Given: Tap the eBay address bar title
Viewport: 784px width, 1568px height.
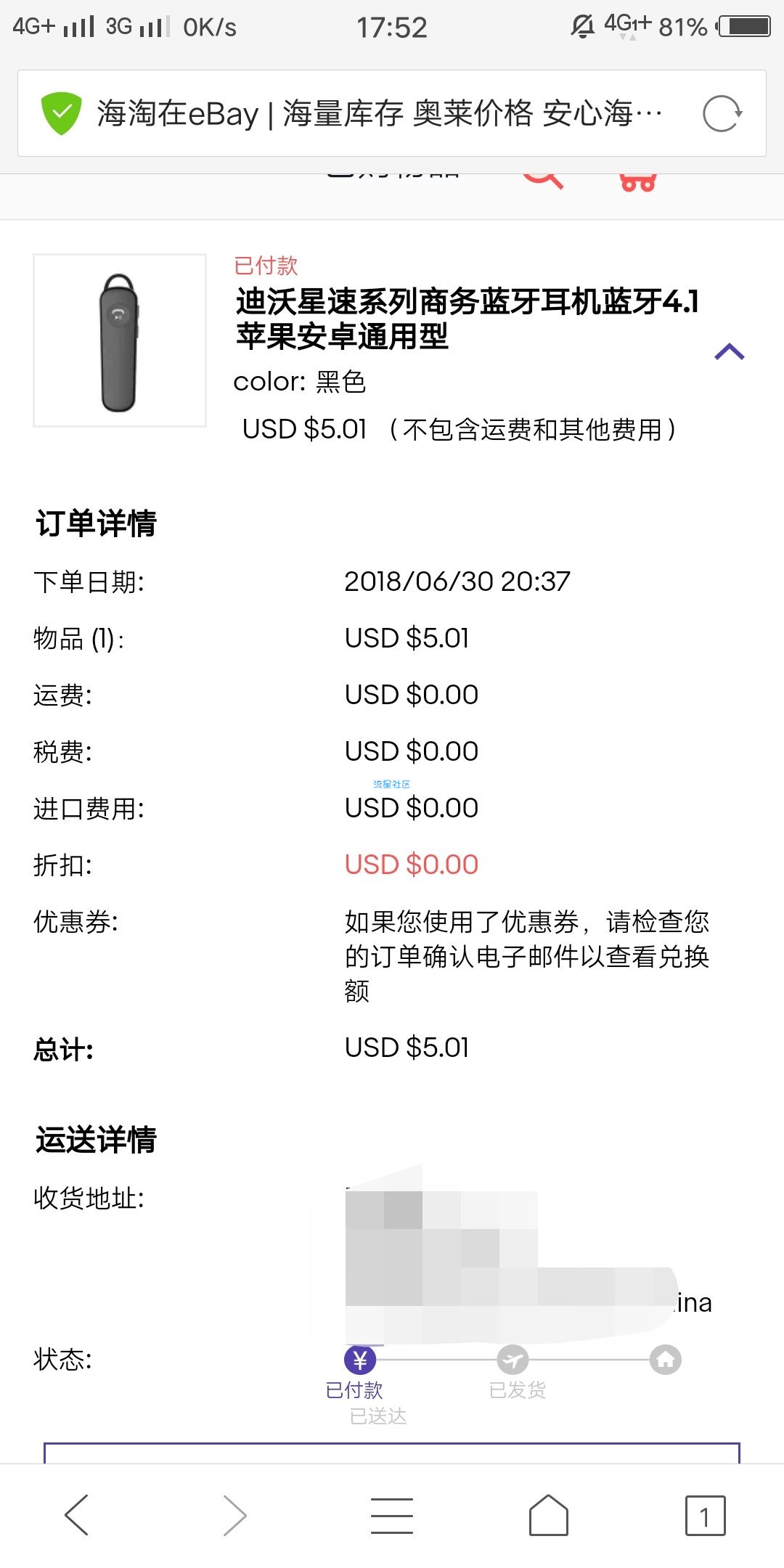Looking at the screenshot, I should click(380, 114).
